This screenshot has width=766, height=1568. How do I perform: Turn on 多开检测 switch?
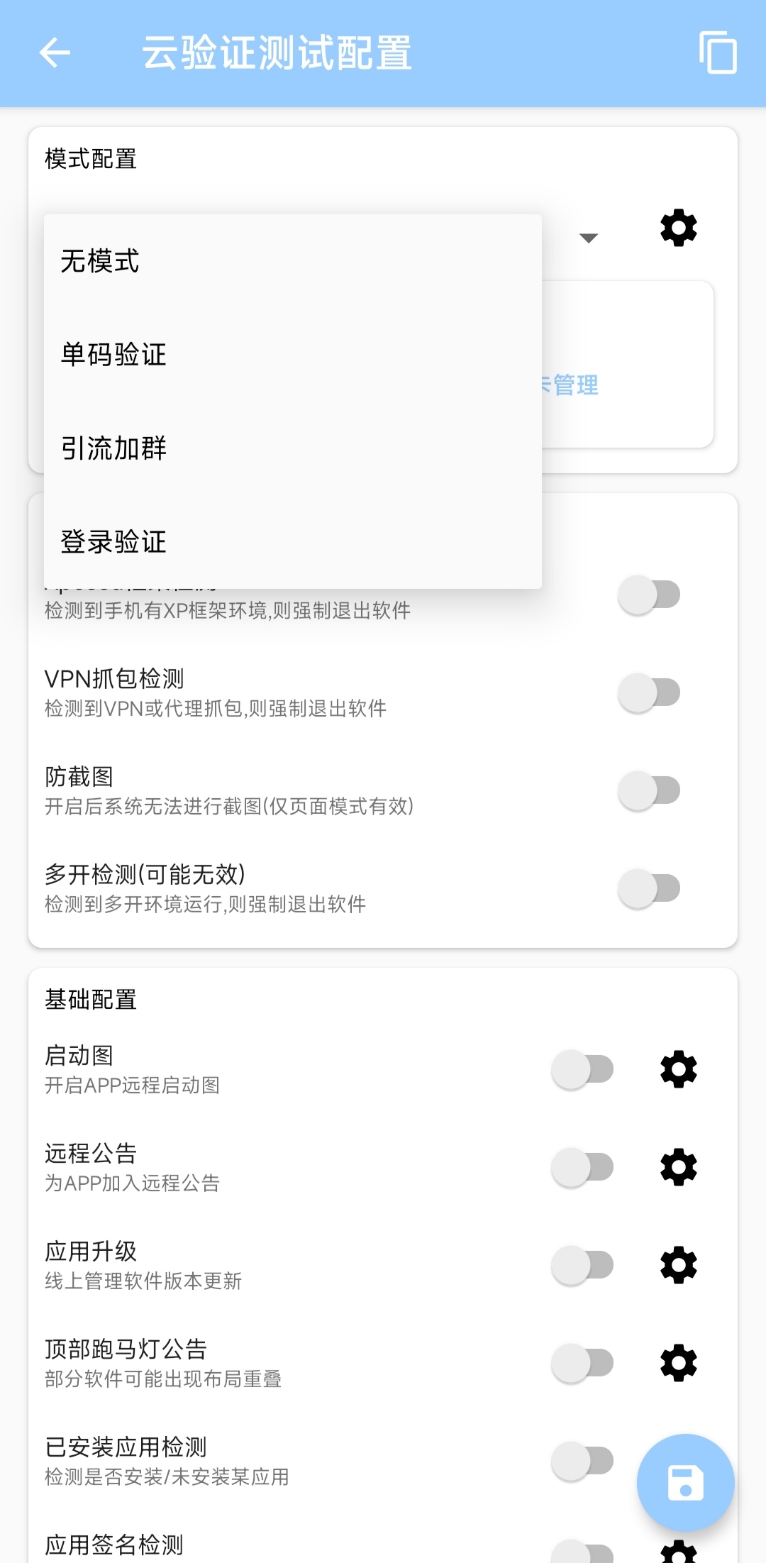click(x=649, y=888)
